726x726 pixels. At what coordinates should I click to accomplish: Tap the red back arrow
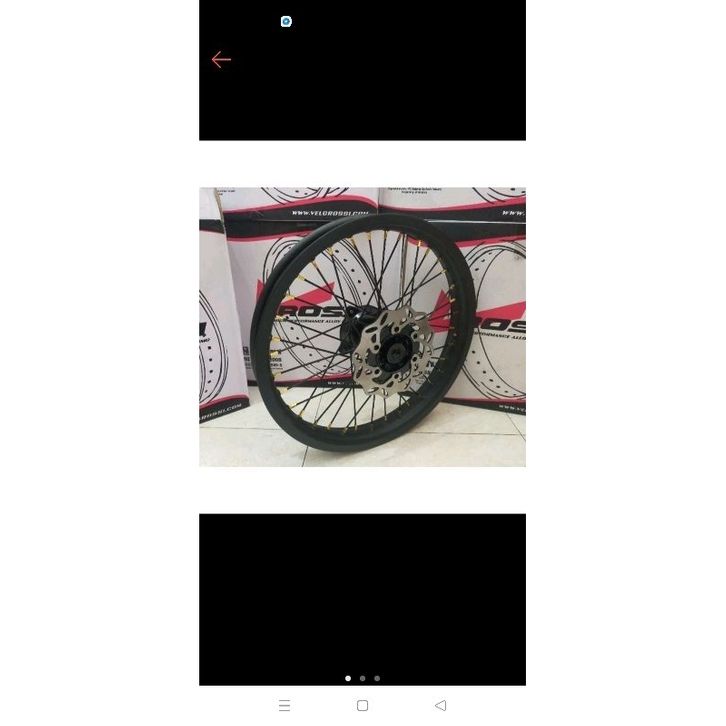point(221,60)
